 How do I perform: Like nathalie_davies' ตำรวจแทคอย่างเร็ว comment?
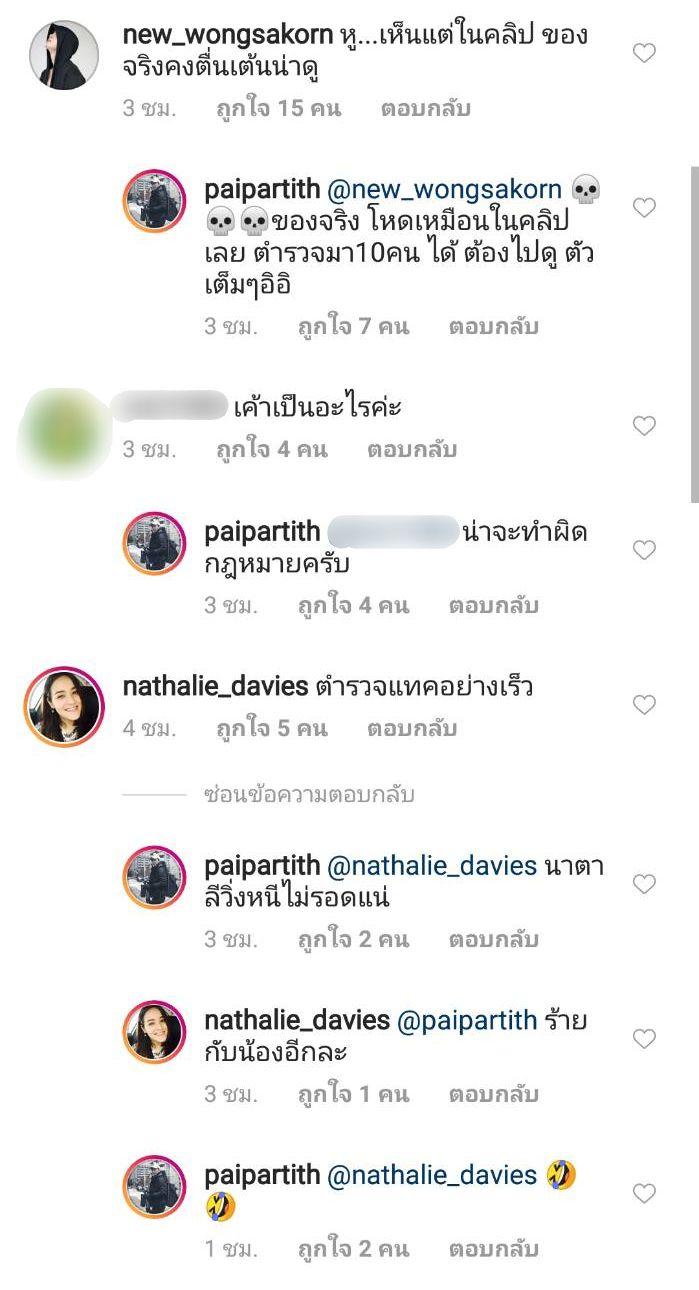coord(645,705)
